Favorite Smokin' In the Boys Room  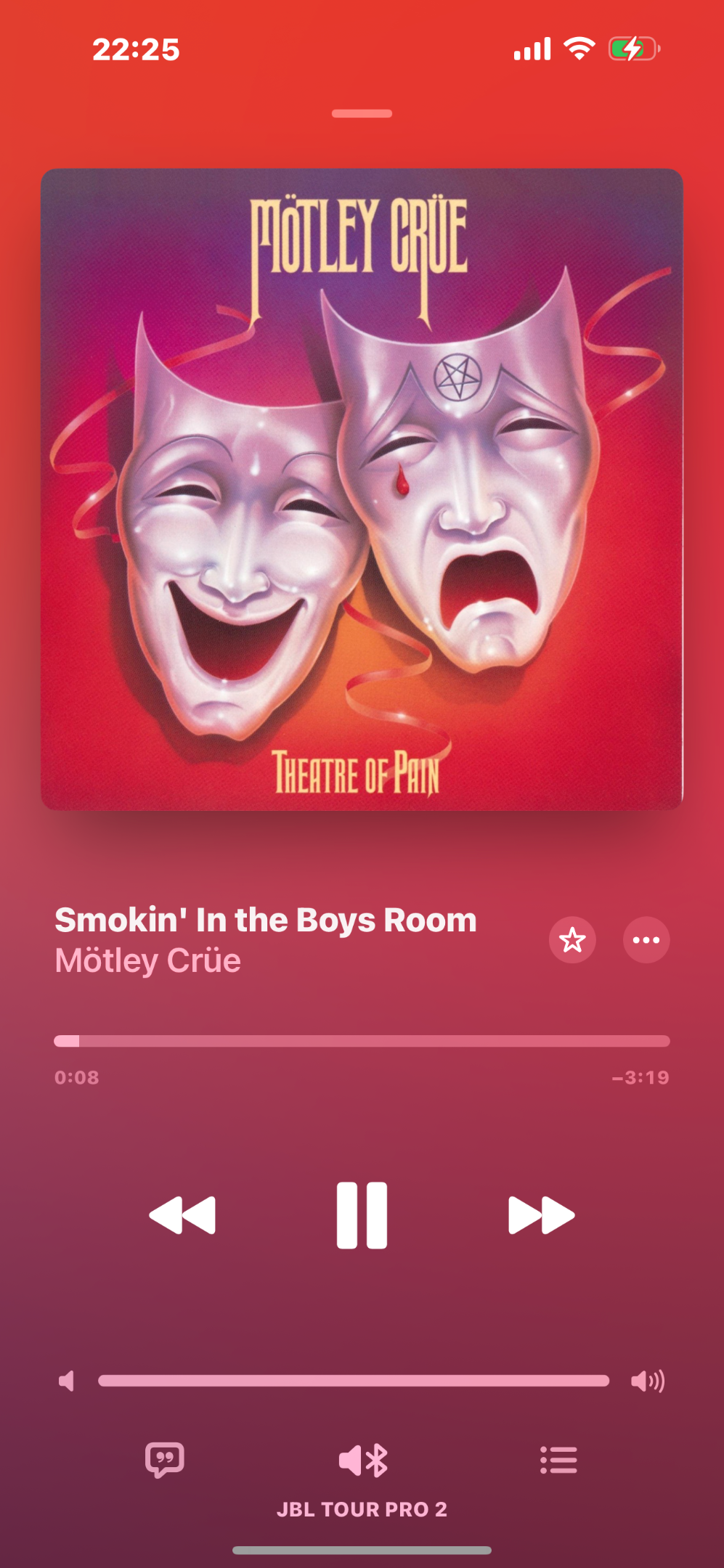(572, 940)
